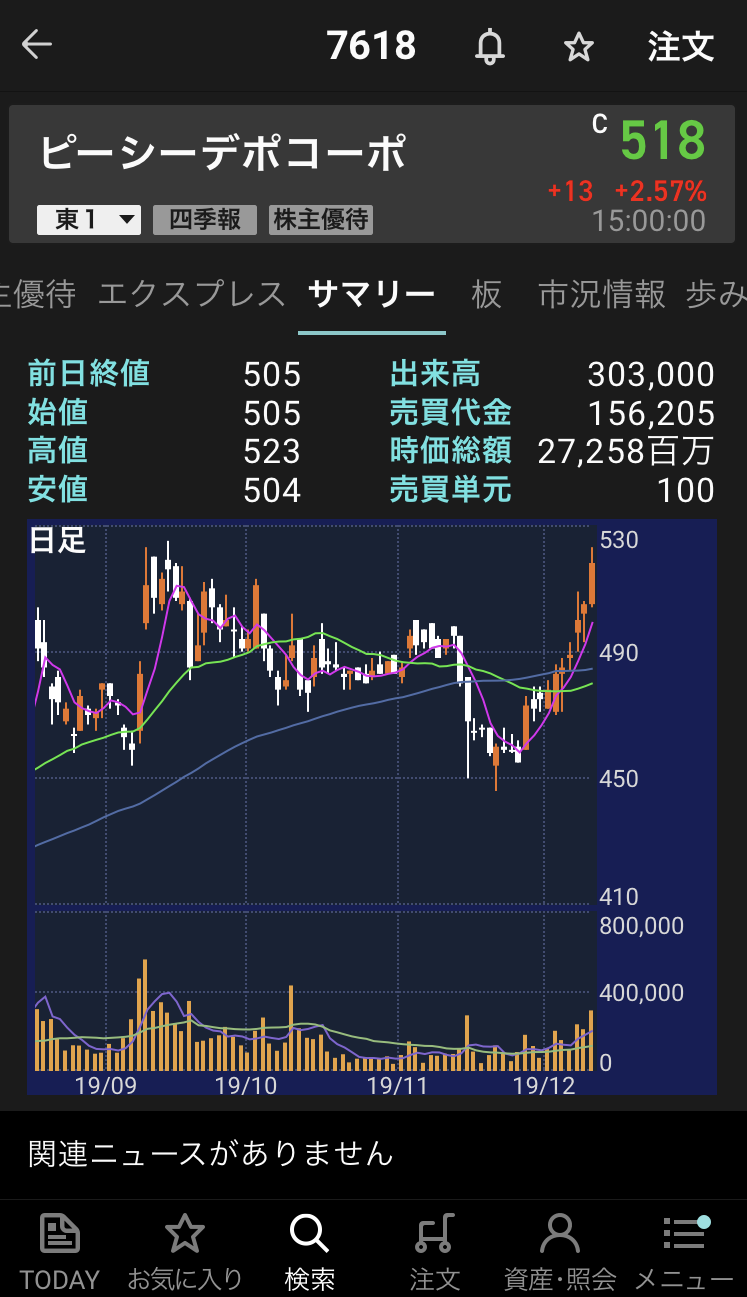Screen dimensions: 747x1297
Task: Open the 東1 market dropdown
Action: (x=89, y=220)
